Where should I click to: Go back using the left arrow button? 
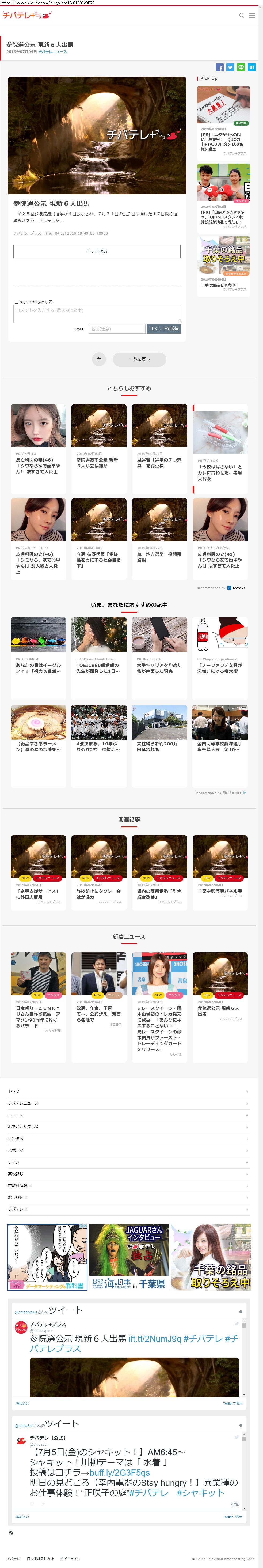(99, 359)
